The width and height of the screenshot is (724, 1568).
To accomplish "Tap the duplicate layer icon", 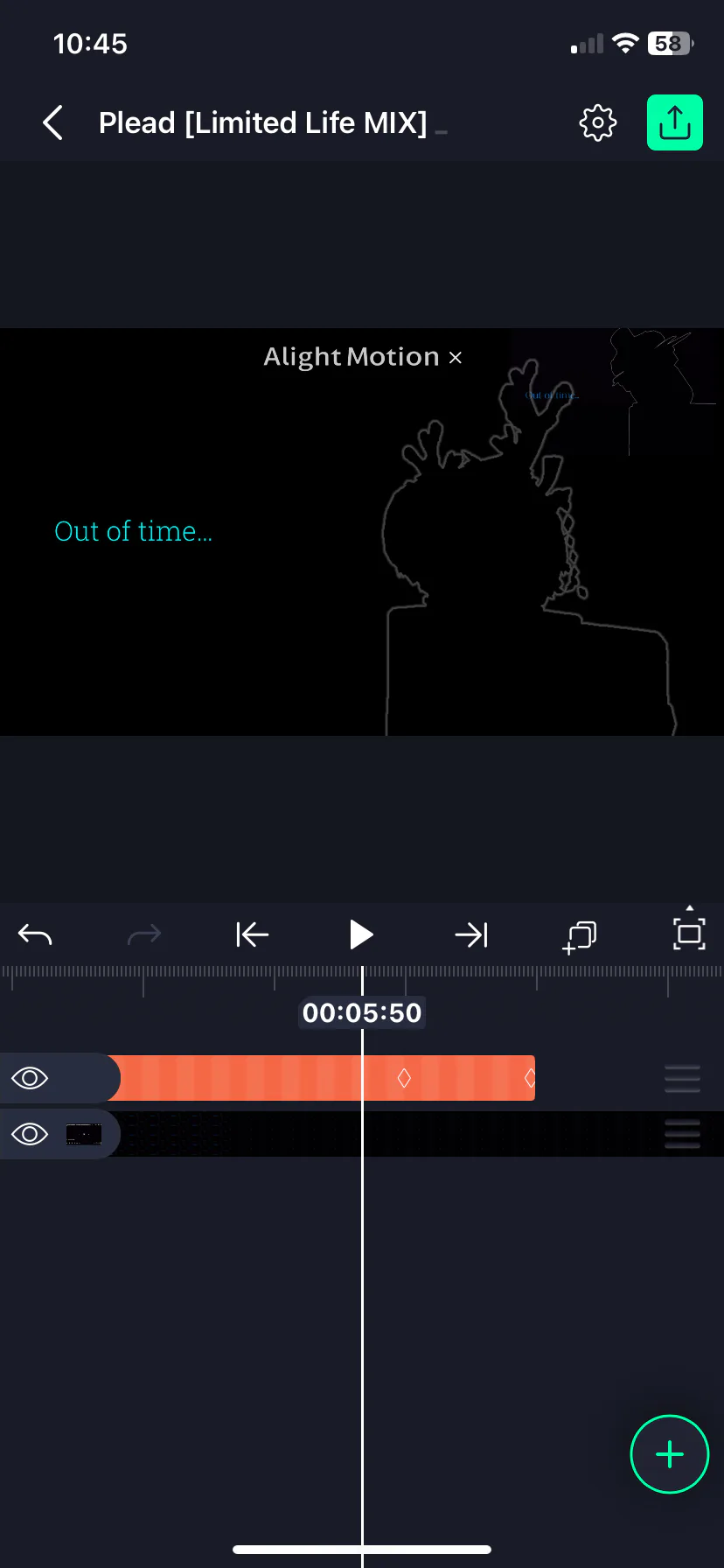I will pos(580,936).
